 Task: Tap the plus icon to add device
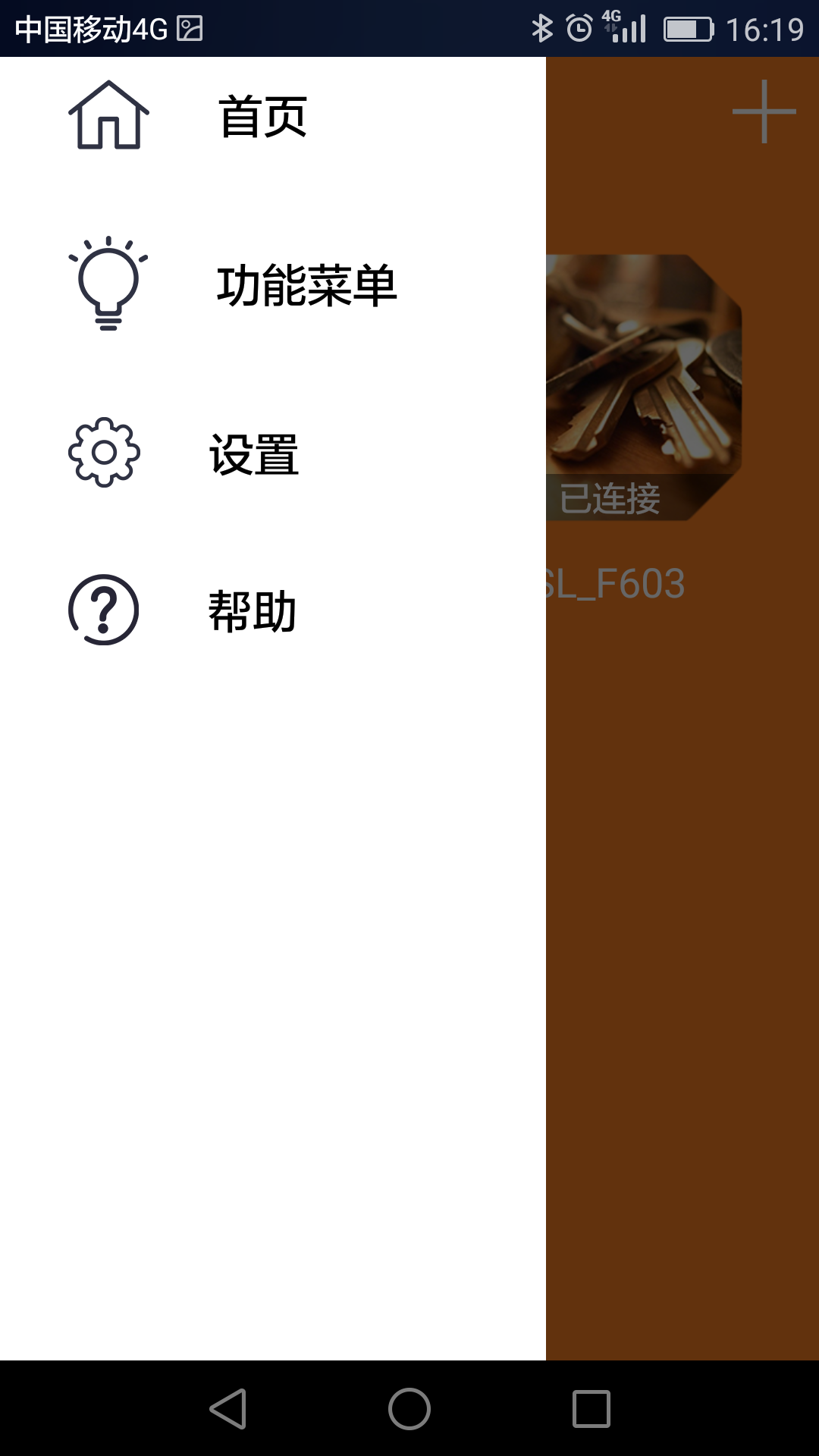click(x=764, y=111)
